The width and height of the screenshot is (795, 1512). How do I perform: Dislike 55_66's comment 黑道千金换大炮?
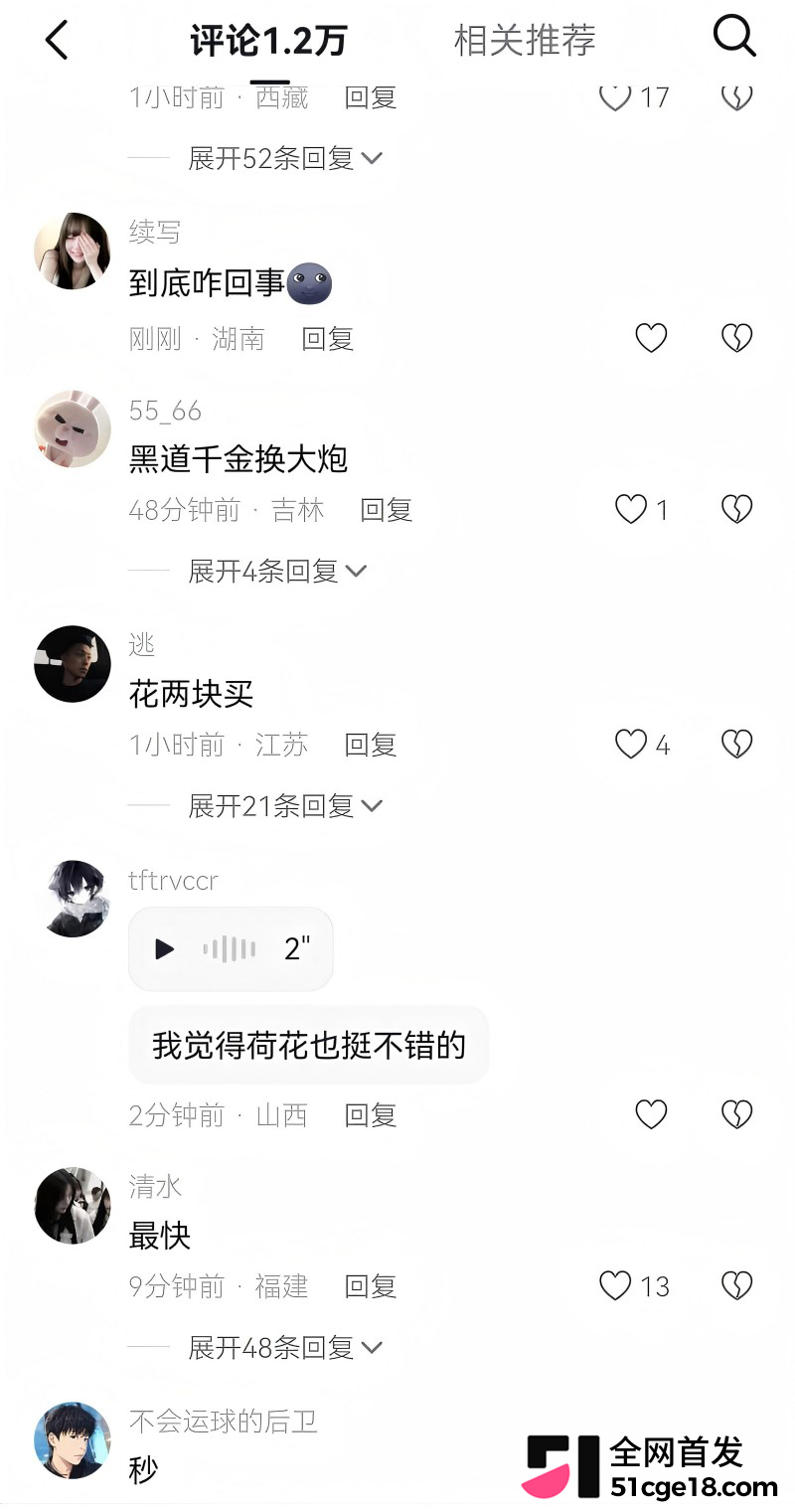click(736, 510)
